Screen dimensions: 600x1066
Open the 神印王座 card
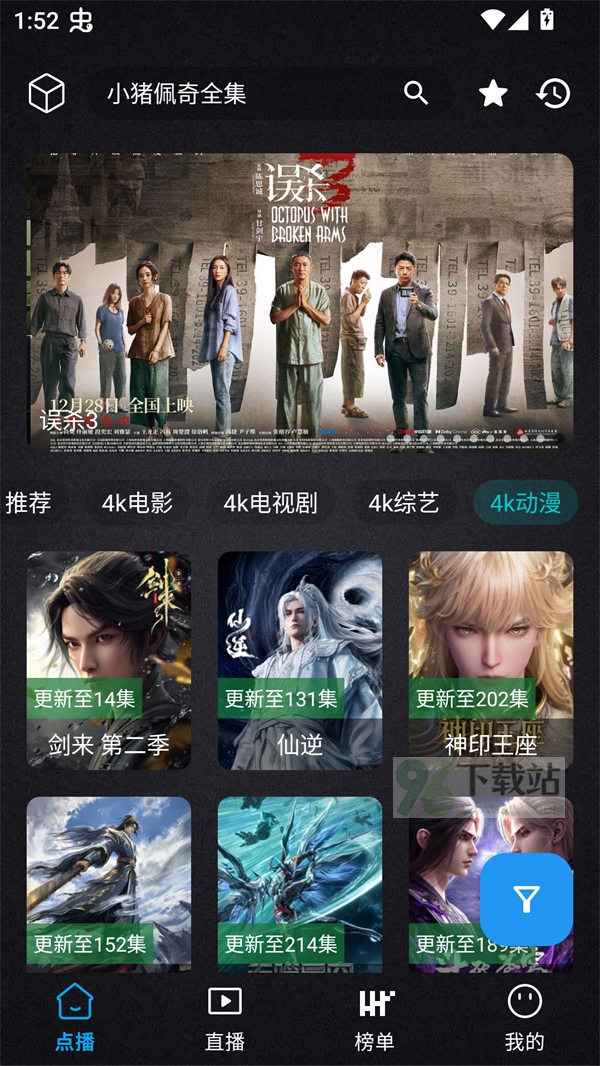coord(491,660)
